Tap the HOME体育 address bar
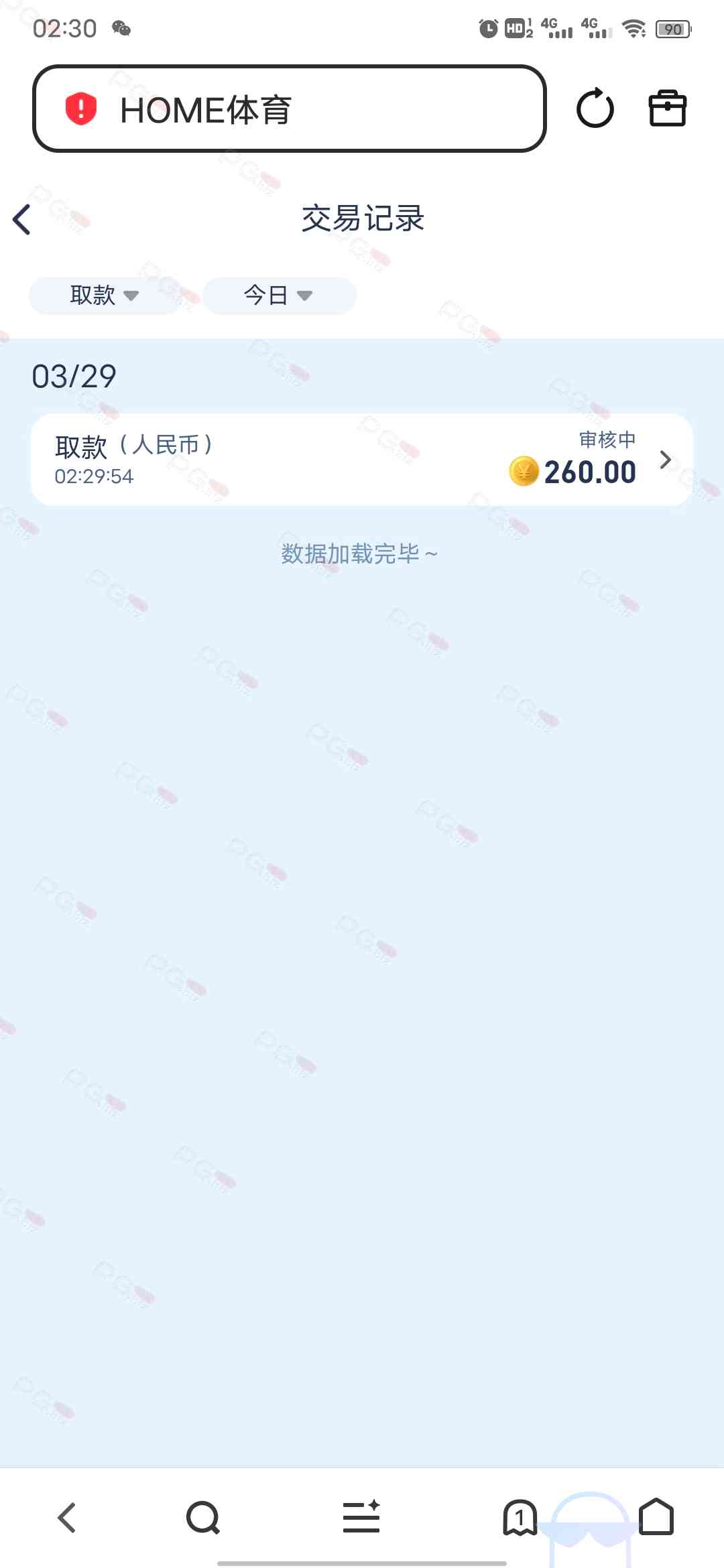The width and height of the screenshot is (724, 1568). pos(288,109)
